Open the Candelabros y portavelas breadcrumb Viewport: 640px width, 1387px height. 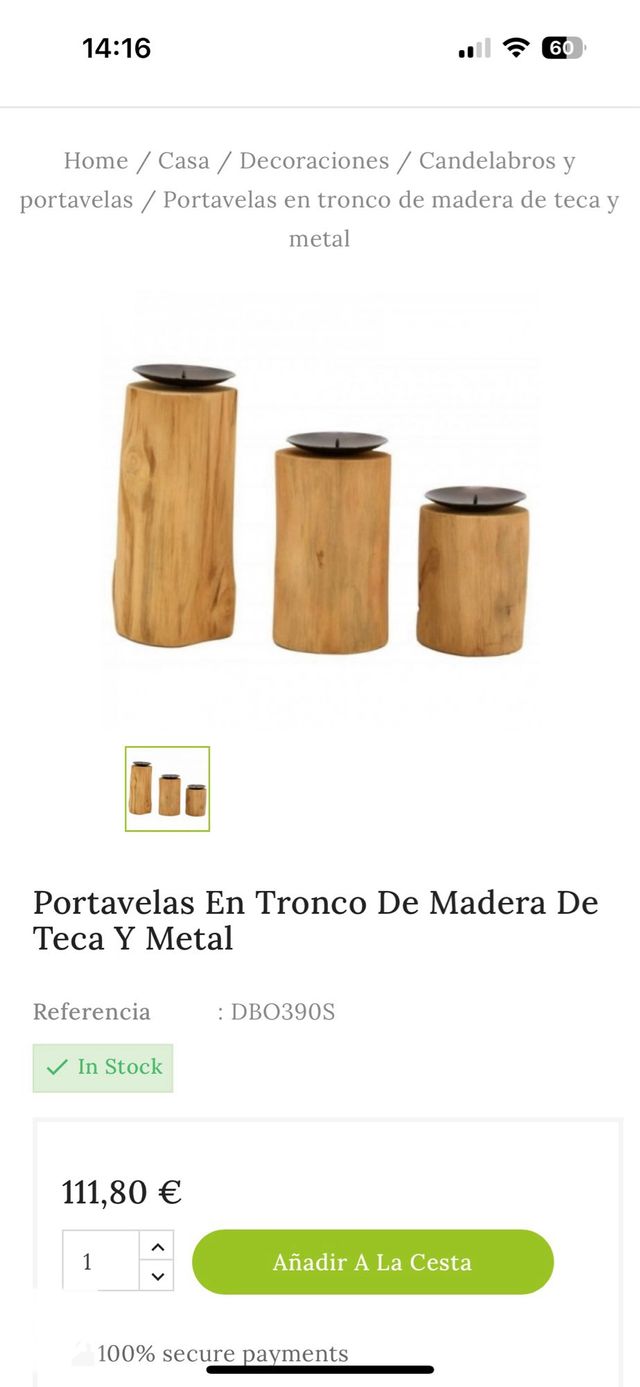(x=496, y=161)
